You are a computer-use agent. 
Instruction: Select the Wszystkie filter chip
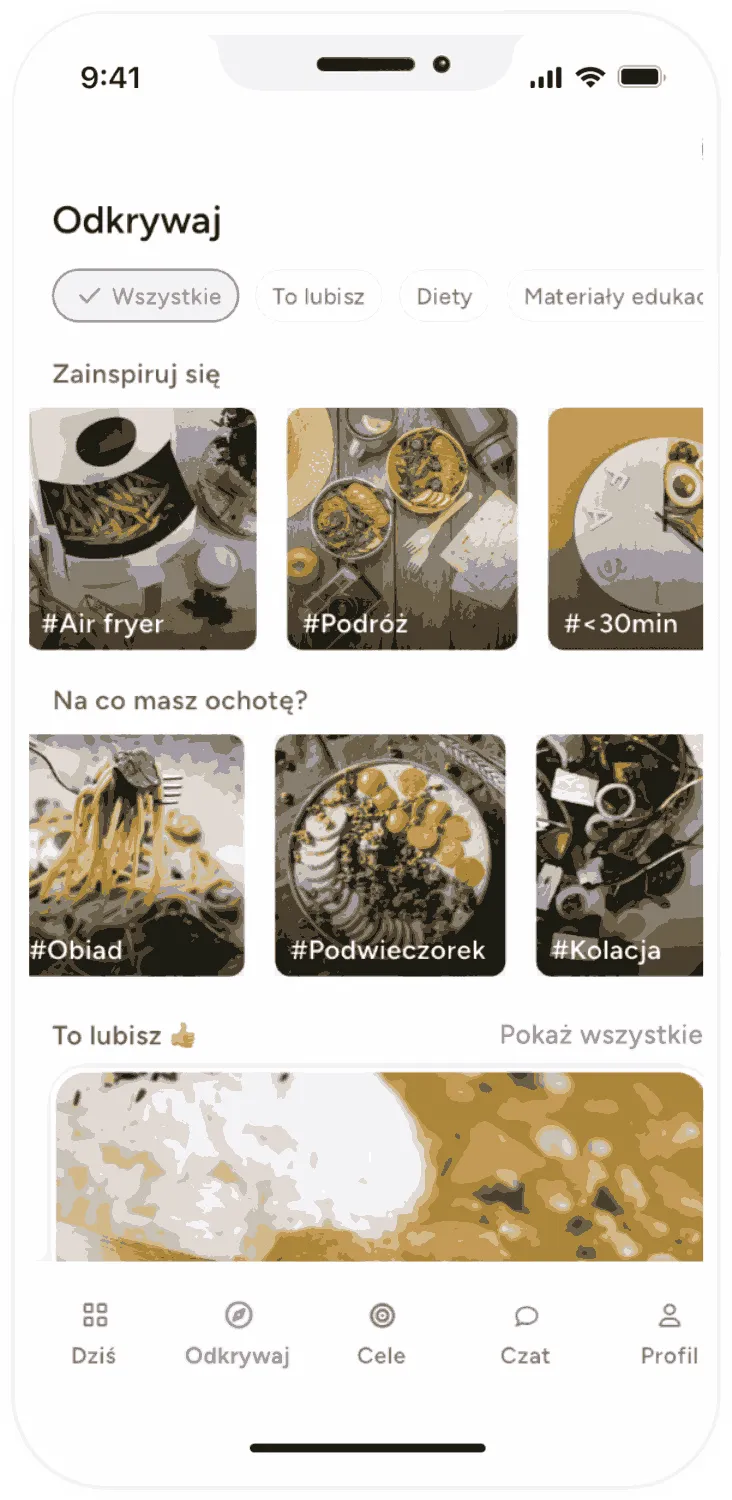(x=145, y=296)
